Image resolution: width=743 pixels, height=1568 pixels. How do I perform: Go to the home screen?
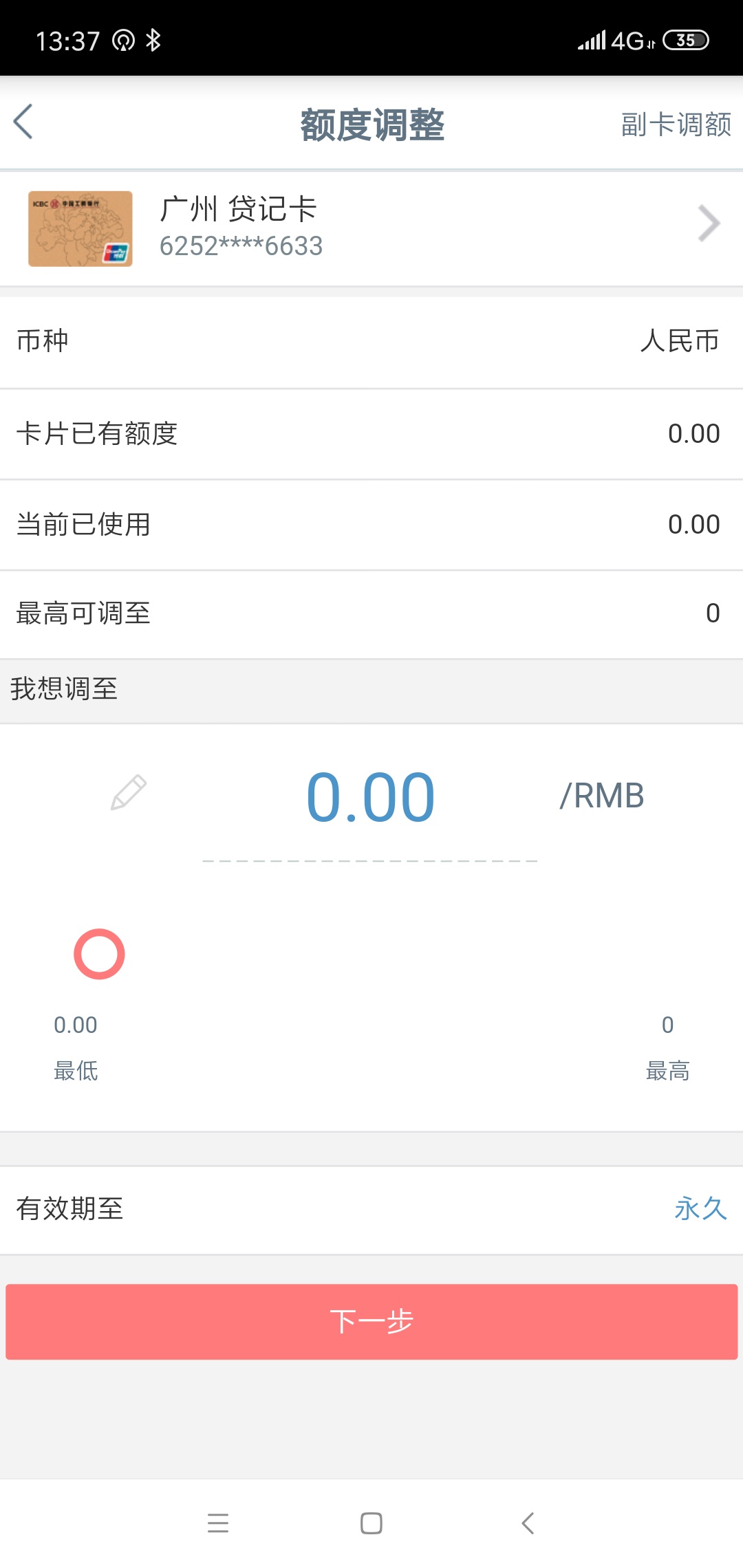pos(371,1523)
